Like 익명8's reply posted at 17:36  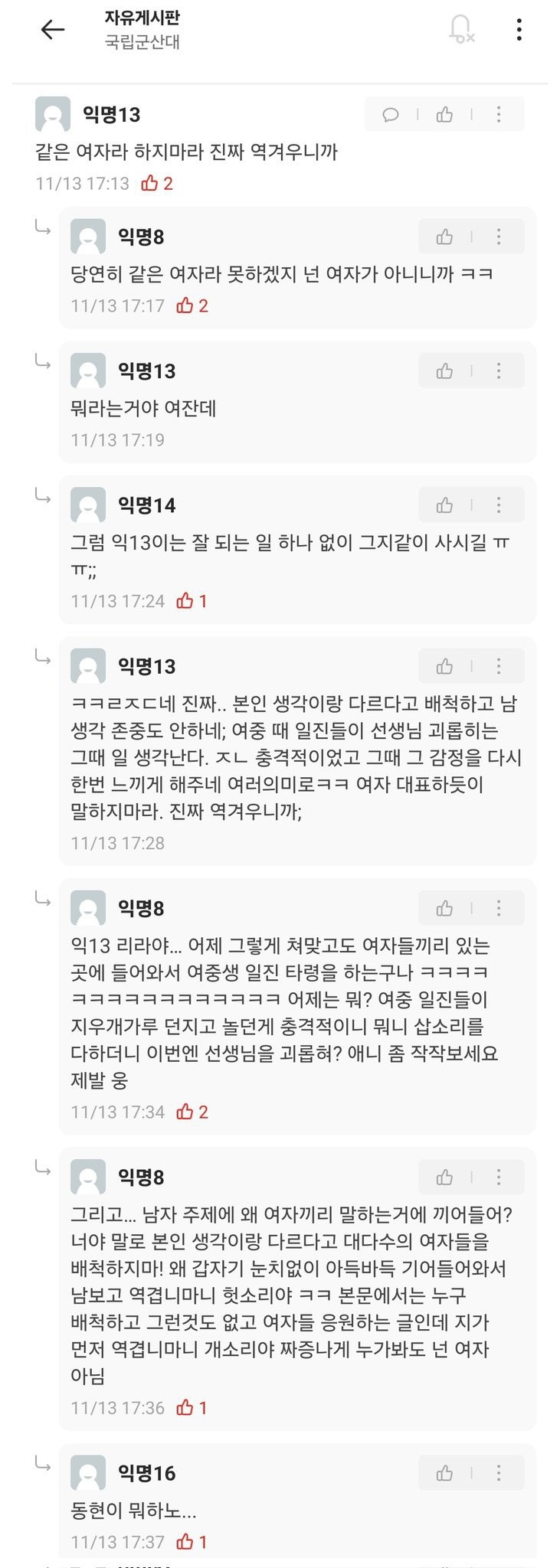(444, 1178)
